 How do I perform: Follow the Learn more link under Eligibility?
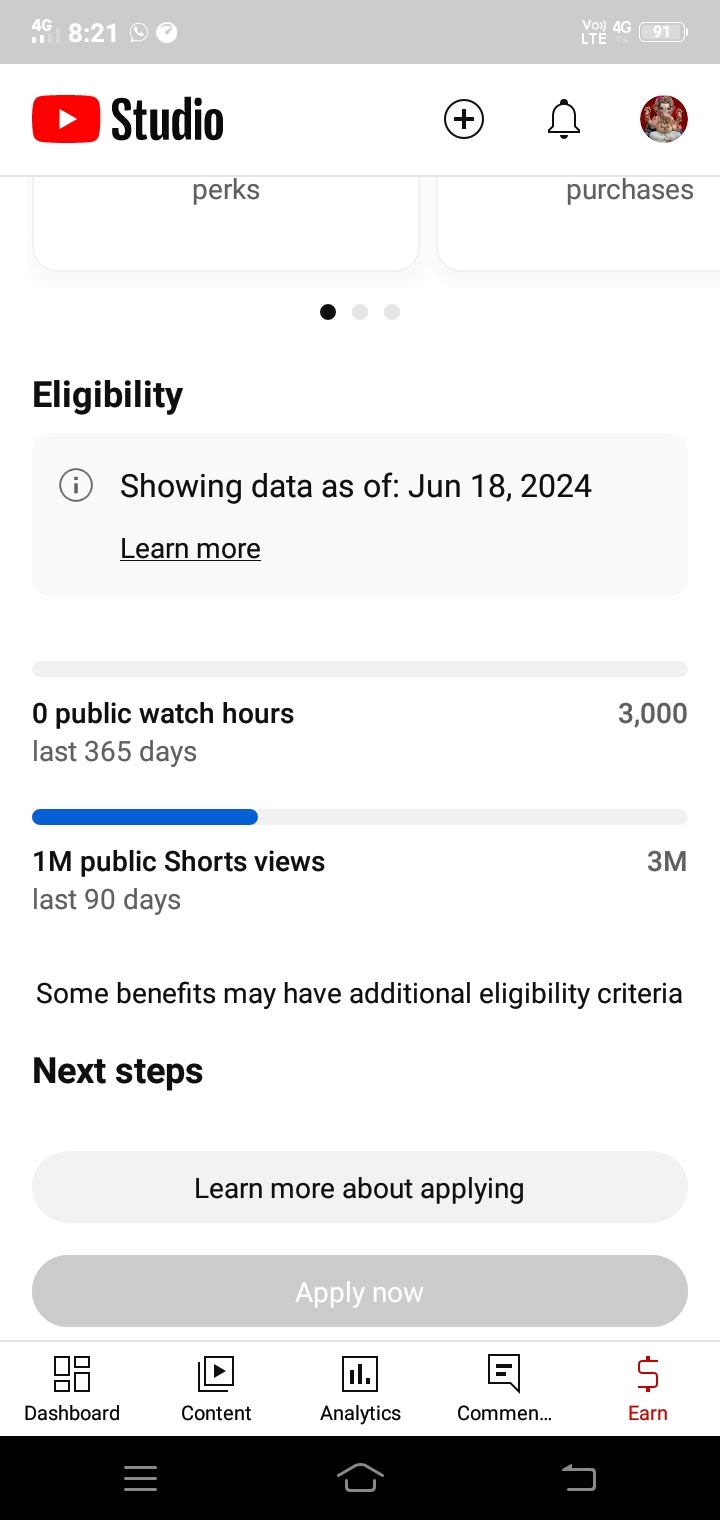190,549
